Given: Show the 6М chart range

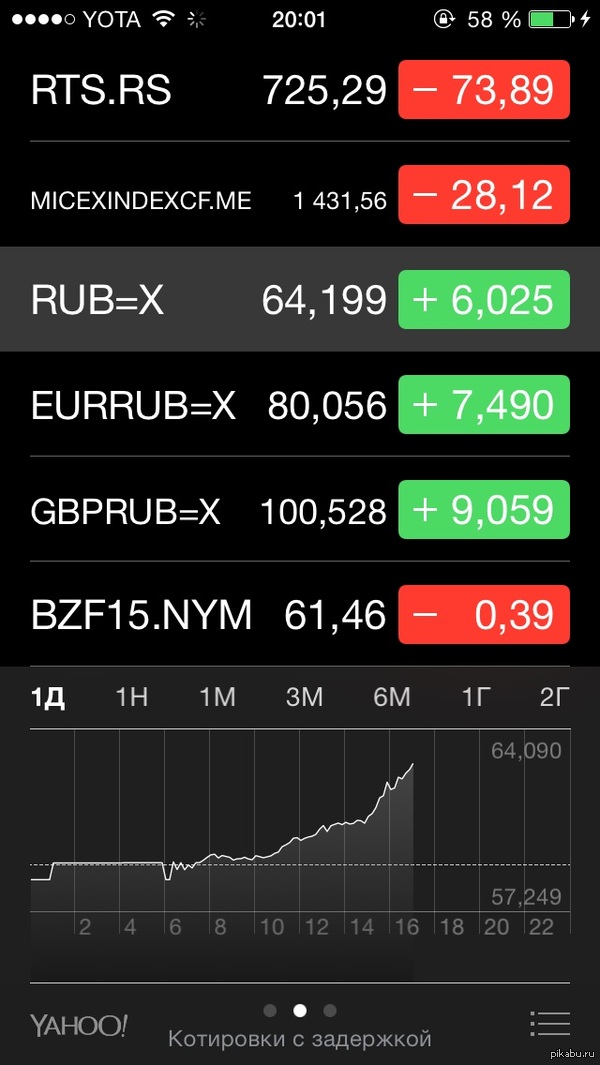Looking at the screenshot, I should coord(392,697).
